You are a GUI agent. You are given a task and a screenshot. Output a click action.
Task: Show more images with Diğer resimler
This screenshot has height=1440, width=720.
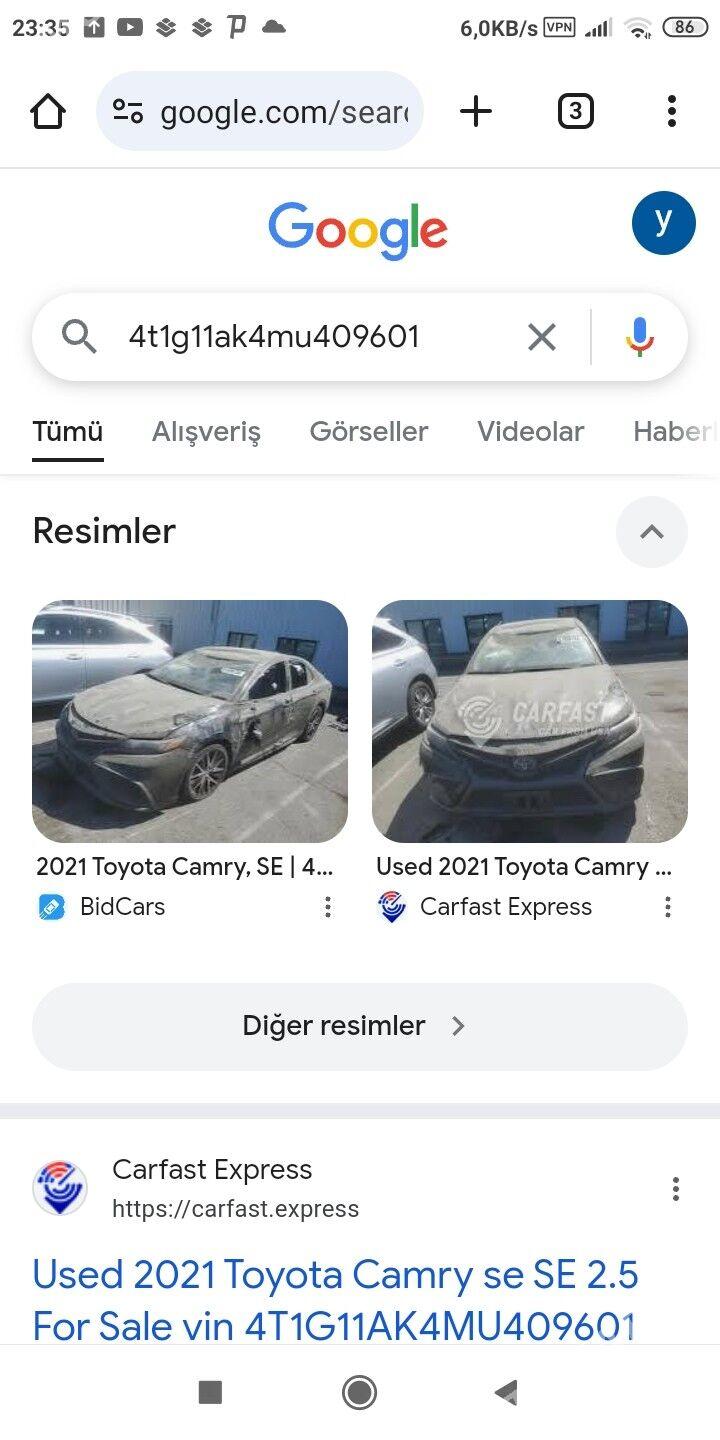360,1026
